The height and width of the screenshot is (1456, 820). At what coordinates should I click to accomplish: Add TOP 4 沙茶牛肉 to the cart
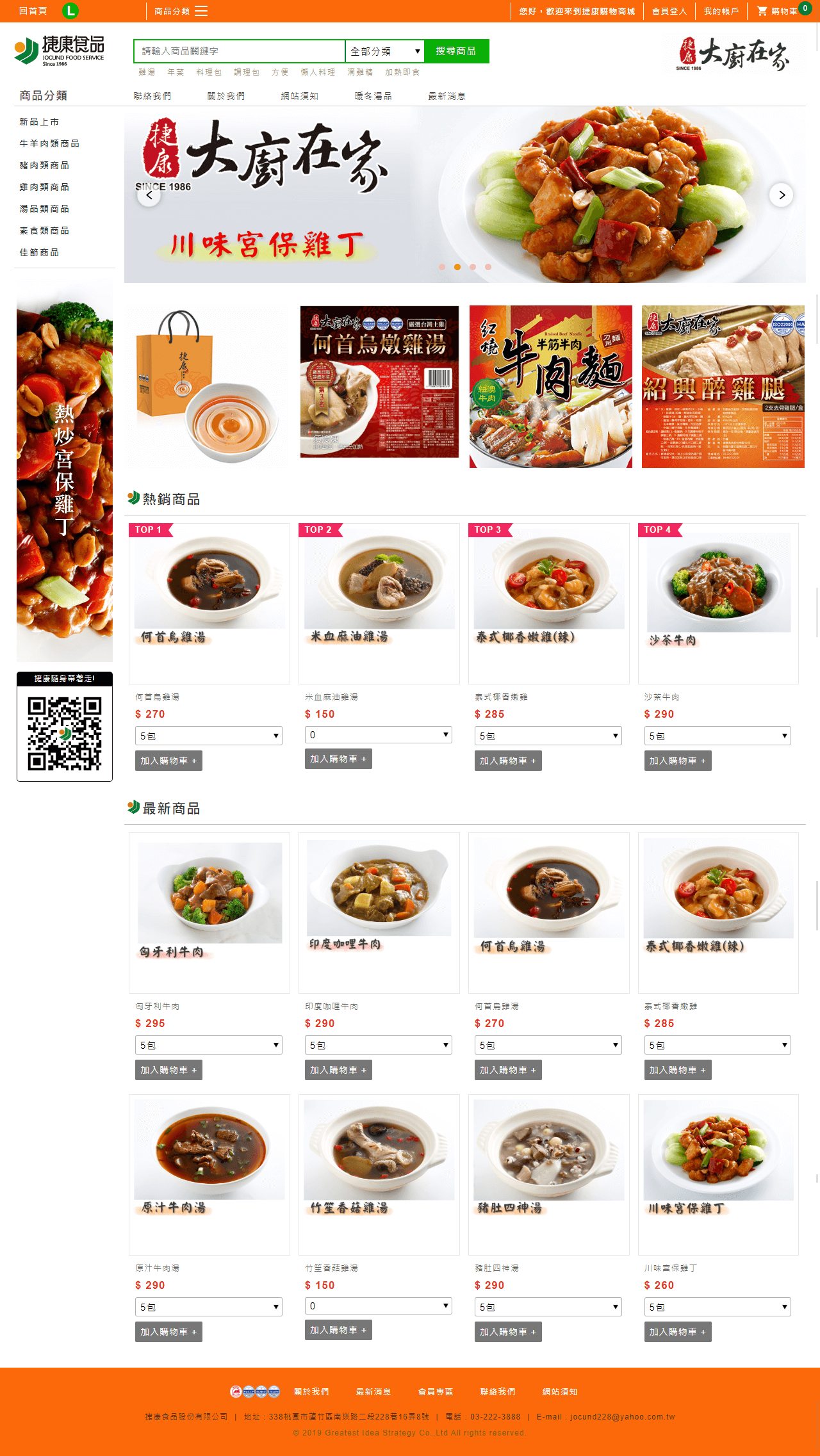(677, 761)
